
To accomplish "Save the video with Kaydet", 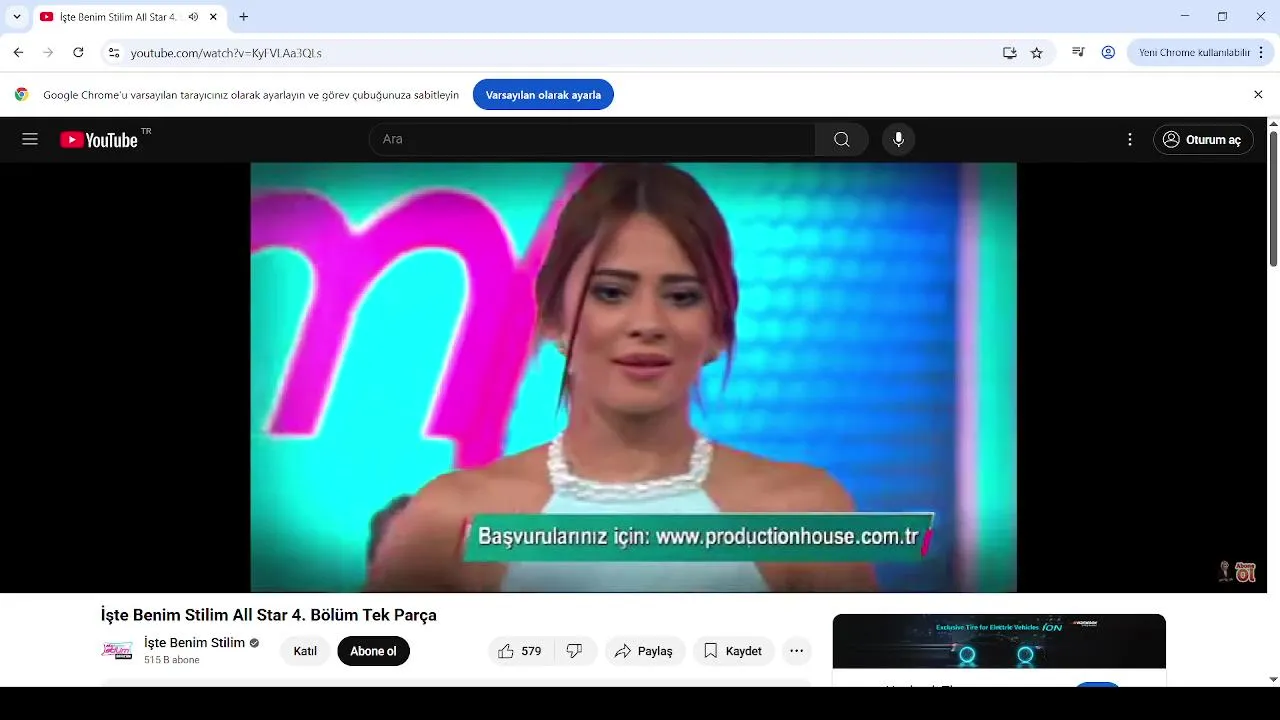I will coord(732,651).
